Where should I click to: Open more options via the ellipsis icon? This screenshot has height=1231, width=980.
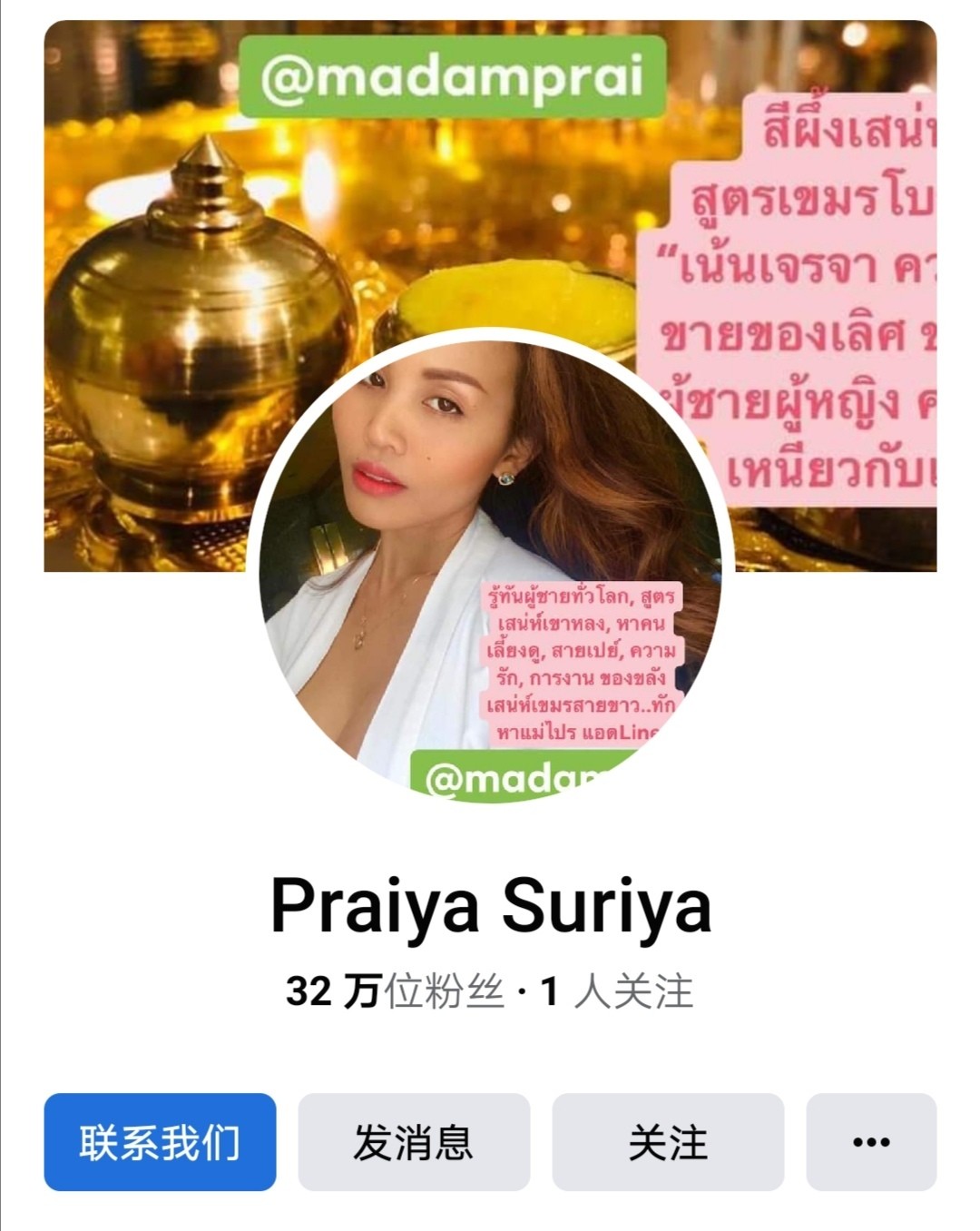[x=872, y=1144]
